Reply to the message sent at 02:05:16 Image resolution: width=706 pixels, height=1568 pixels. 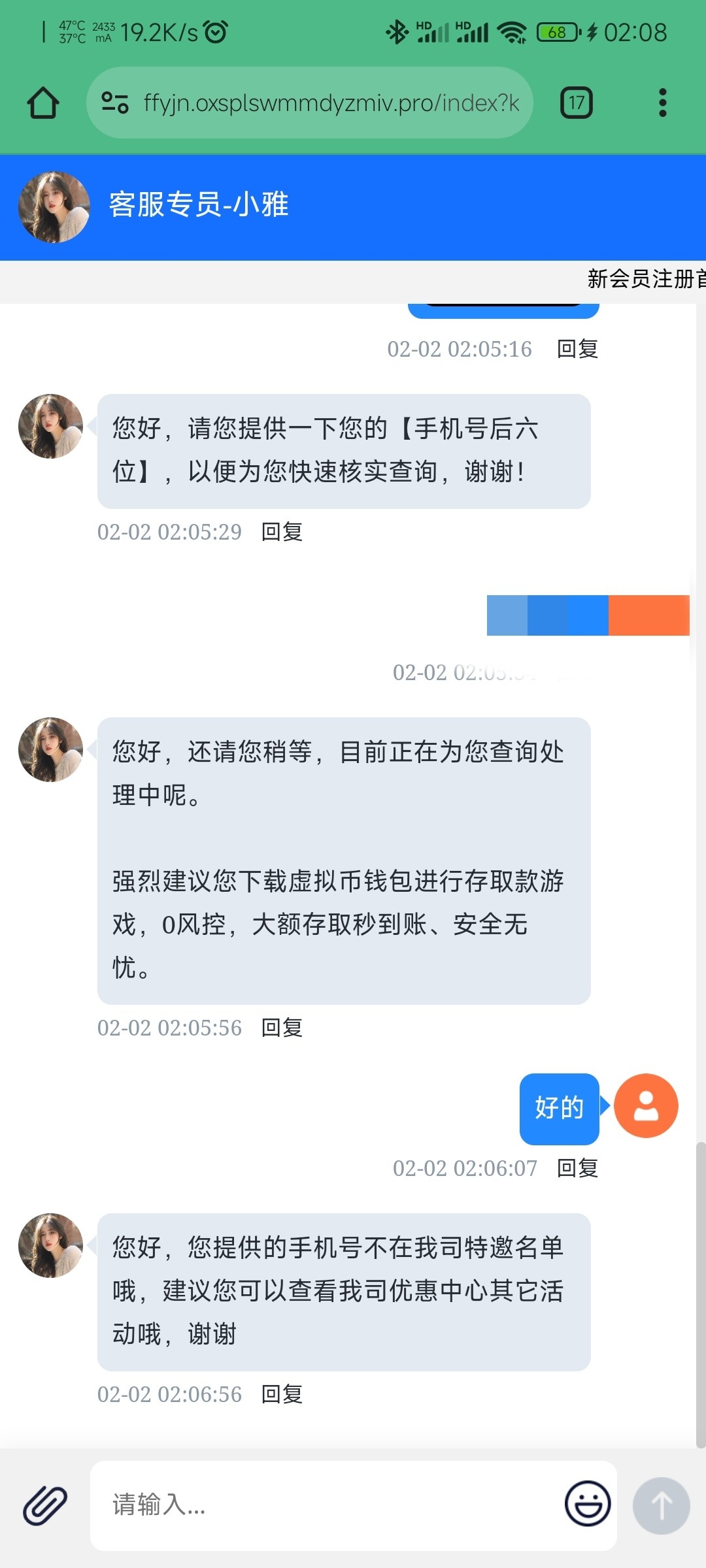point(577,349)
